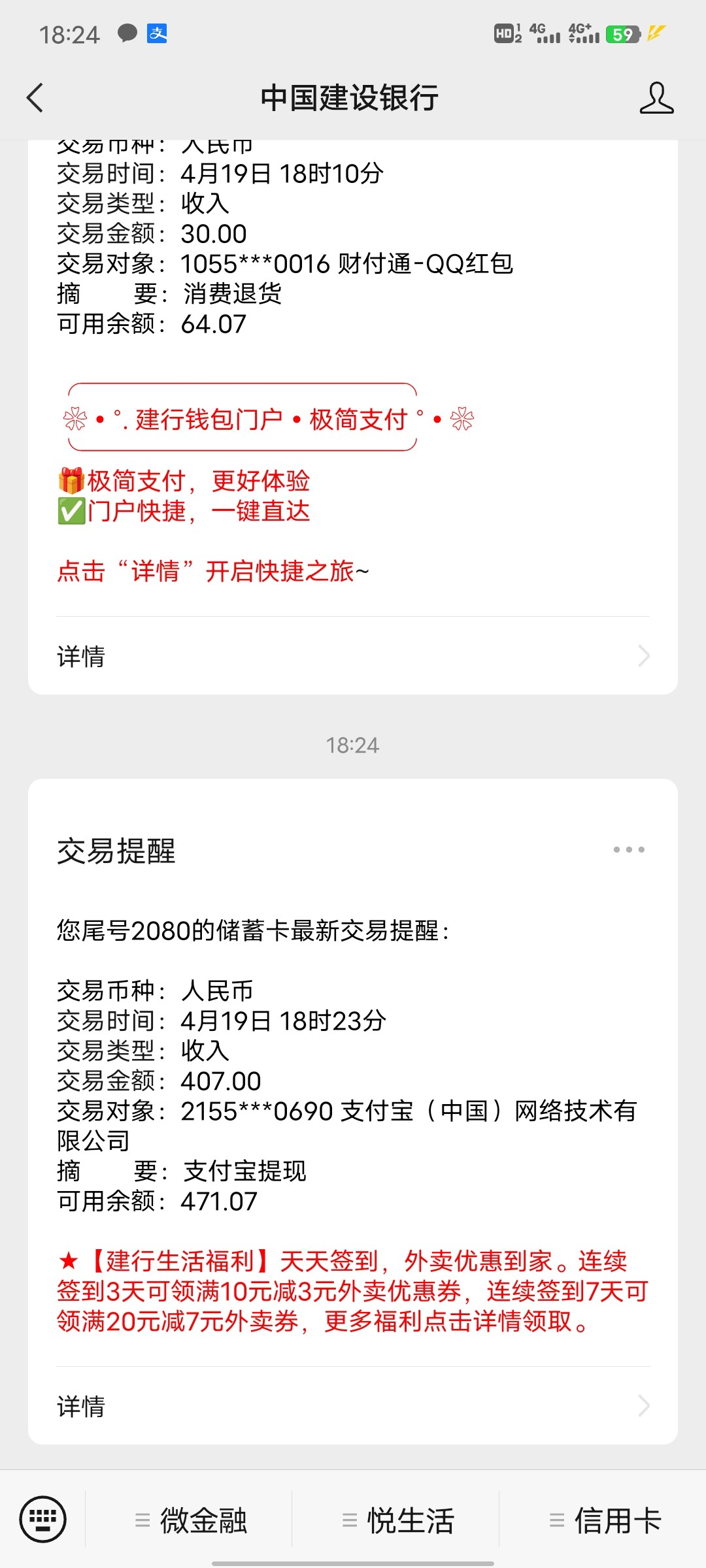The image size is (706, 1568).
Task: Open the account profile icon
Action: (656, 98)
